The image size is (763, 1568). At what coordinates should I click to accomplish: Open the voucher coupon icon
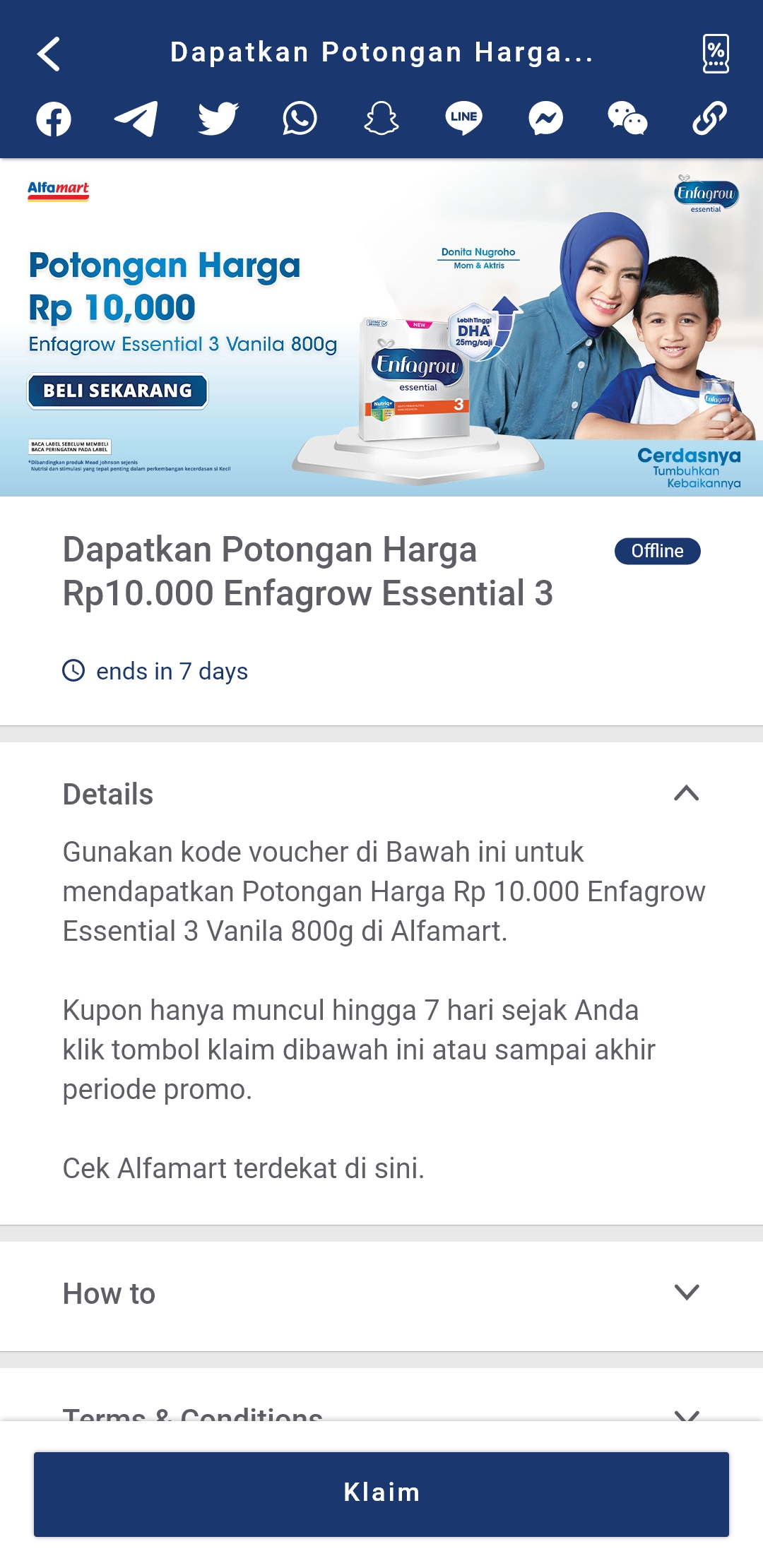(x=716, y=54)
